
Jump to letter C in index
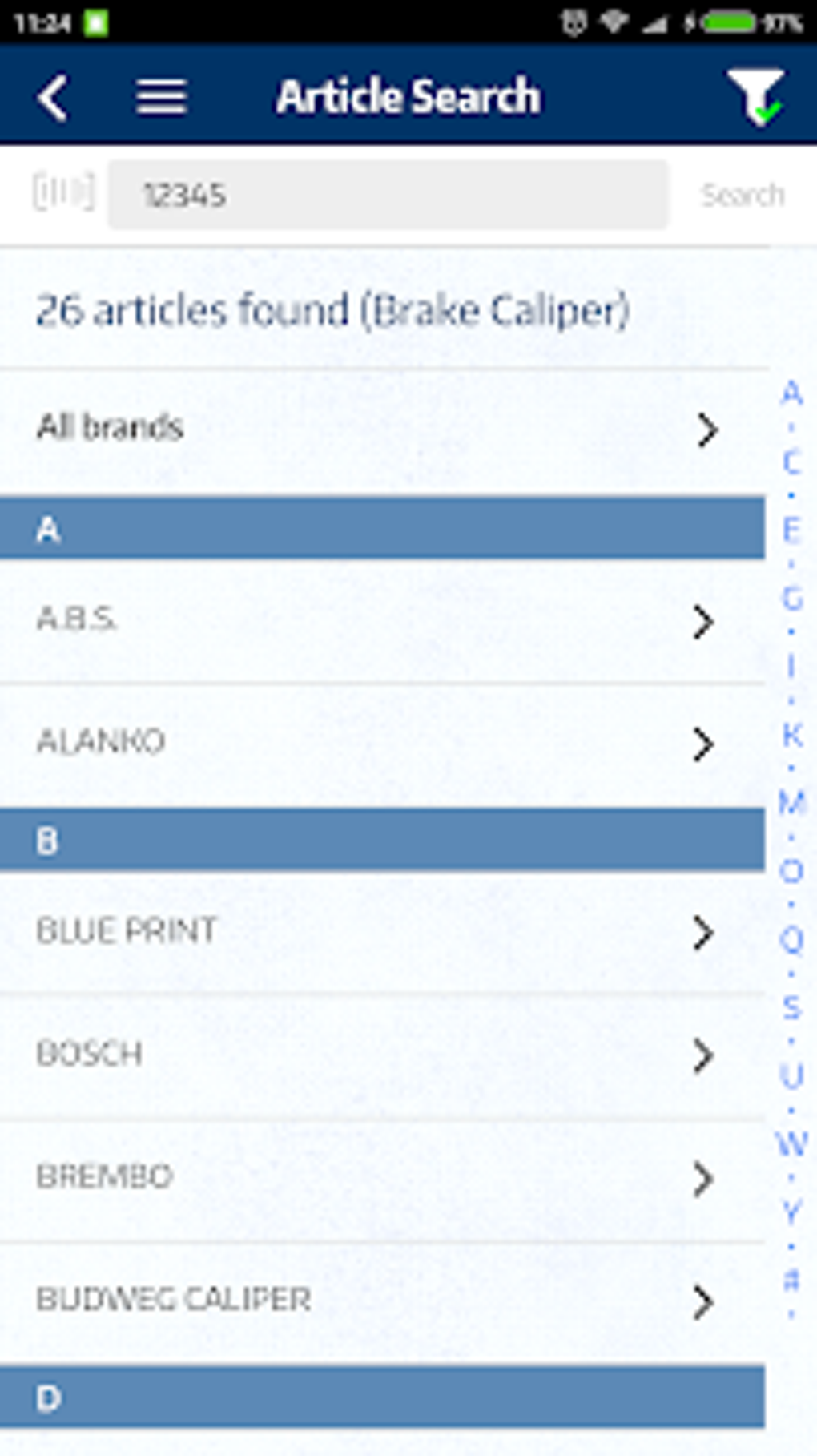(791, 462)
